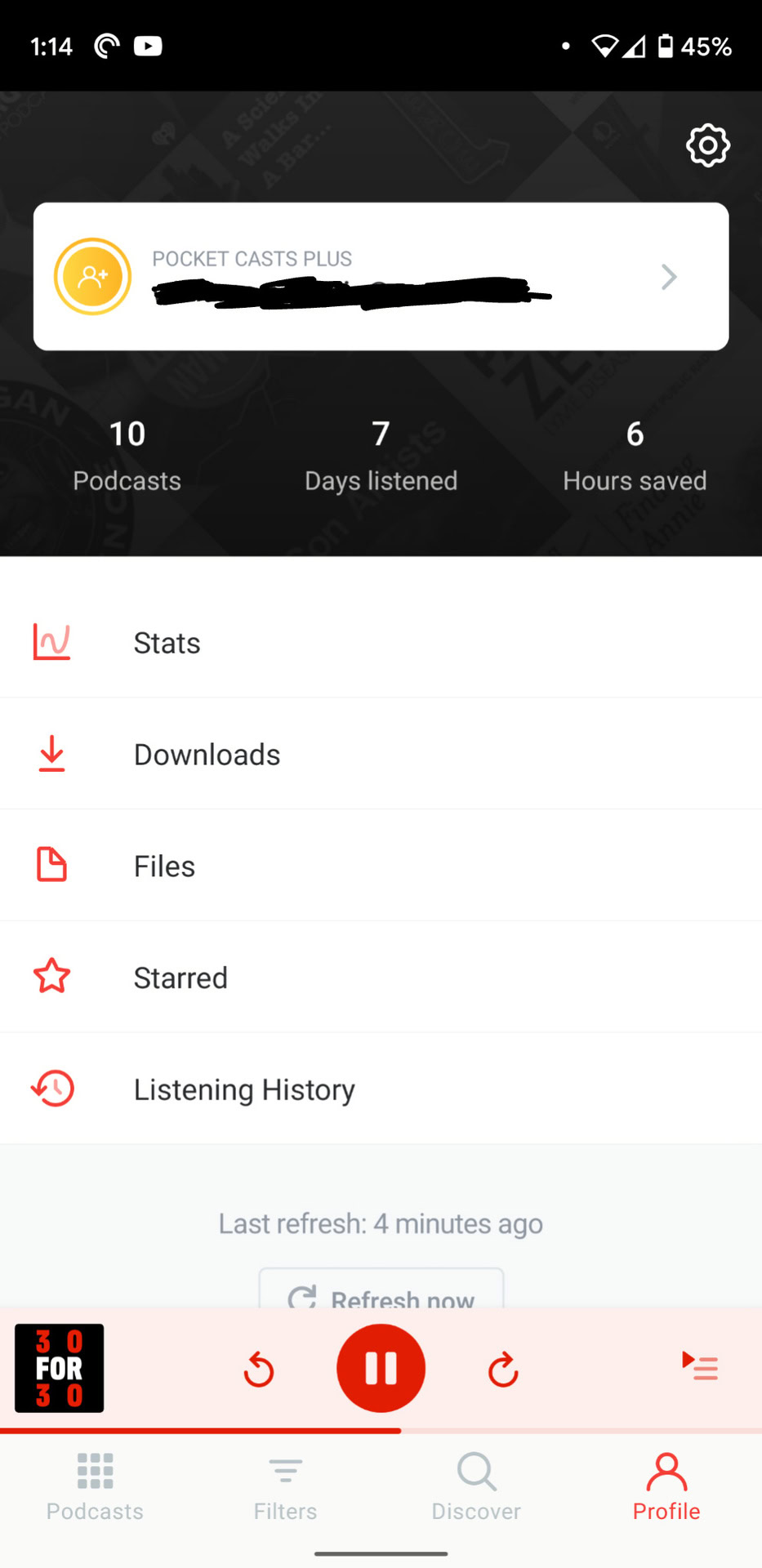
Task: Open the Files section
Action: pyautogui.click(x=381, y=866)
